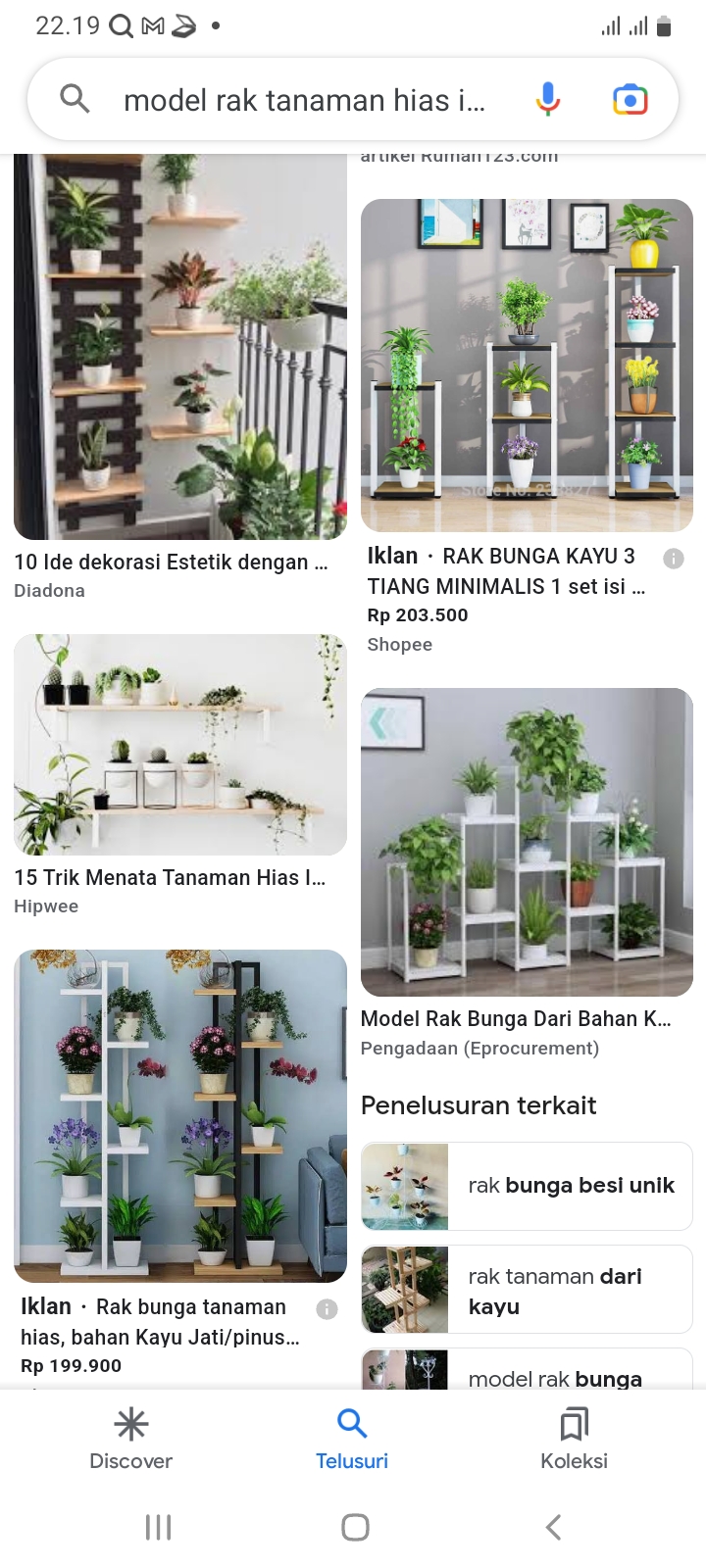Image resolution: width=706 pixels, height=1568 pixels.
Task: Open Hipwee 15 Trik Menata Tanaman Hias result
Action: (180, 745)
